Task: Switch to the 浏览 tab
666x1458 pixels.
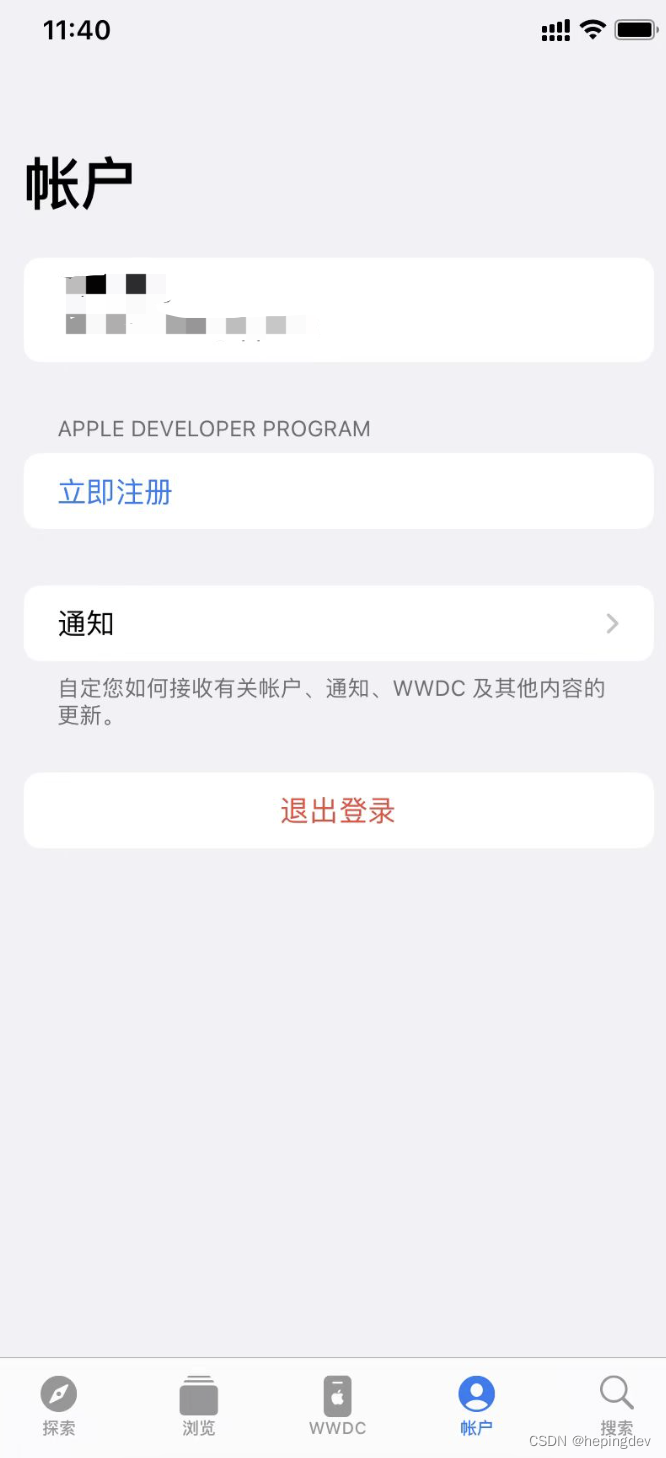Action: [198, 1404]
